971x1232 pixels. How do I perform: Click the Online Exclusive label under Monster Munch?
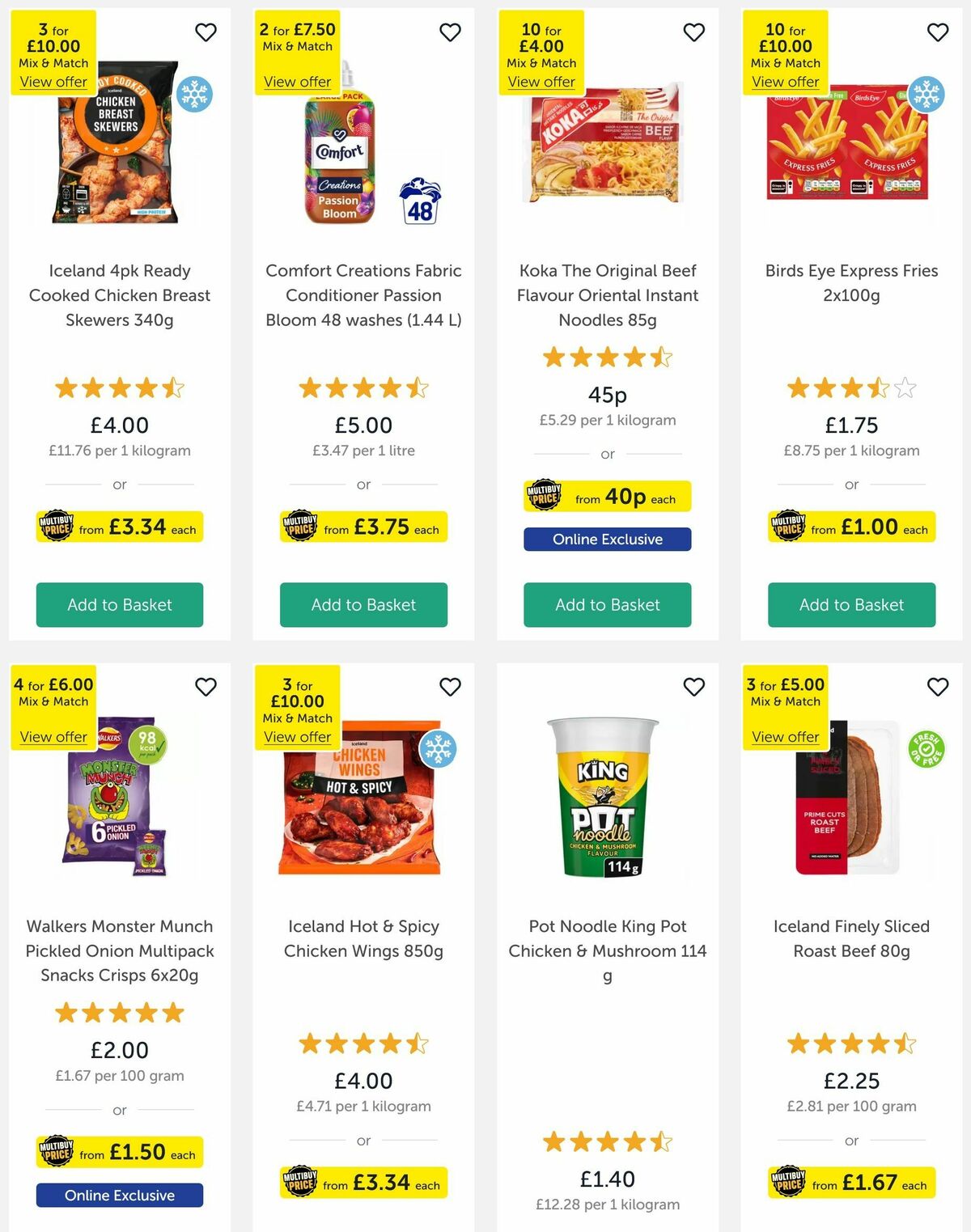(x=119, y=1195)
